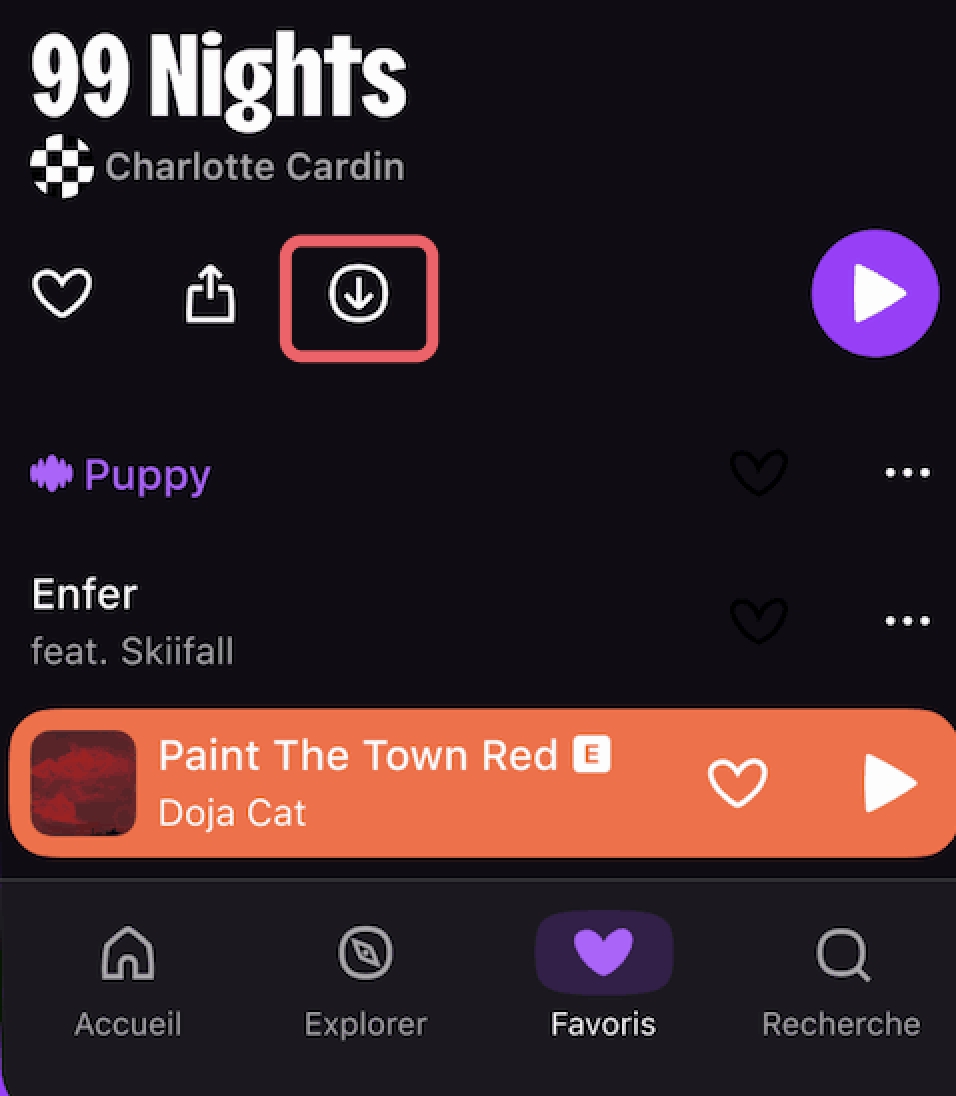The width and height of the screenshot is (956, 1096).
Task: Download the album for offline listening
Action: coord(359,295)
